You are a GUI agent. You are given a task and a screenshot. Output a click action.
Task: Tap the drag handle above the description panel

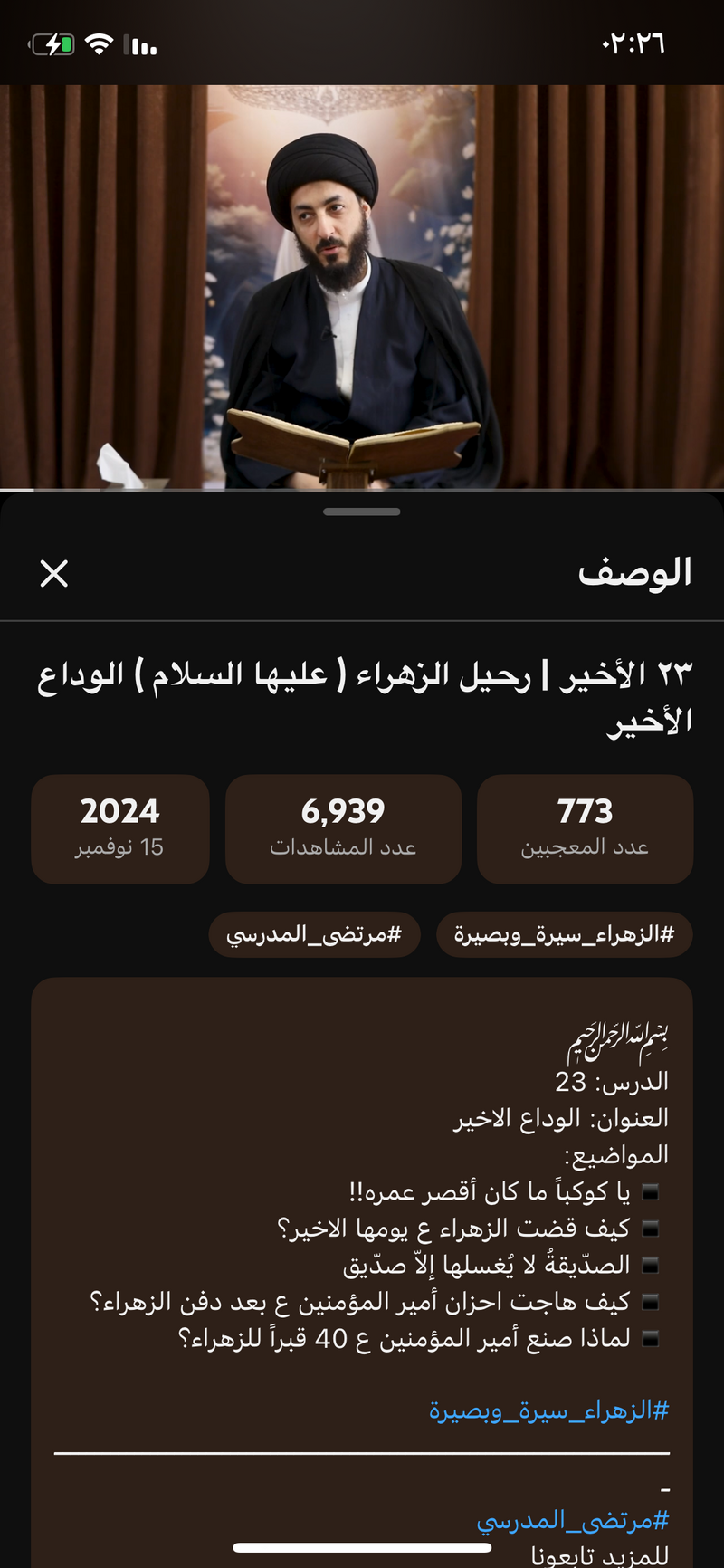click(362, 512)
